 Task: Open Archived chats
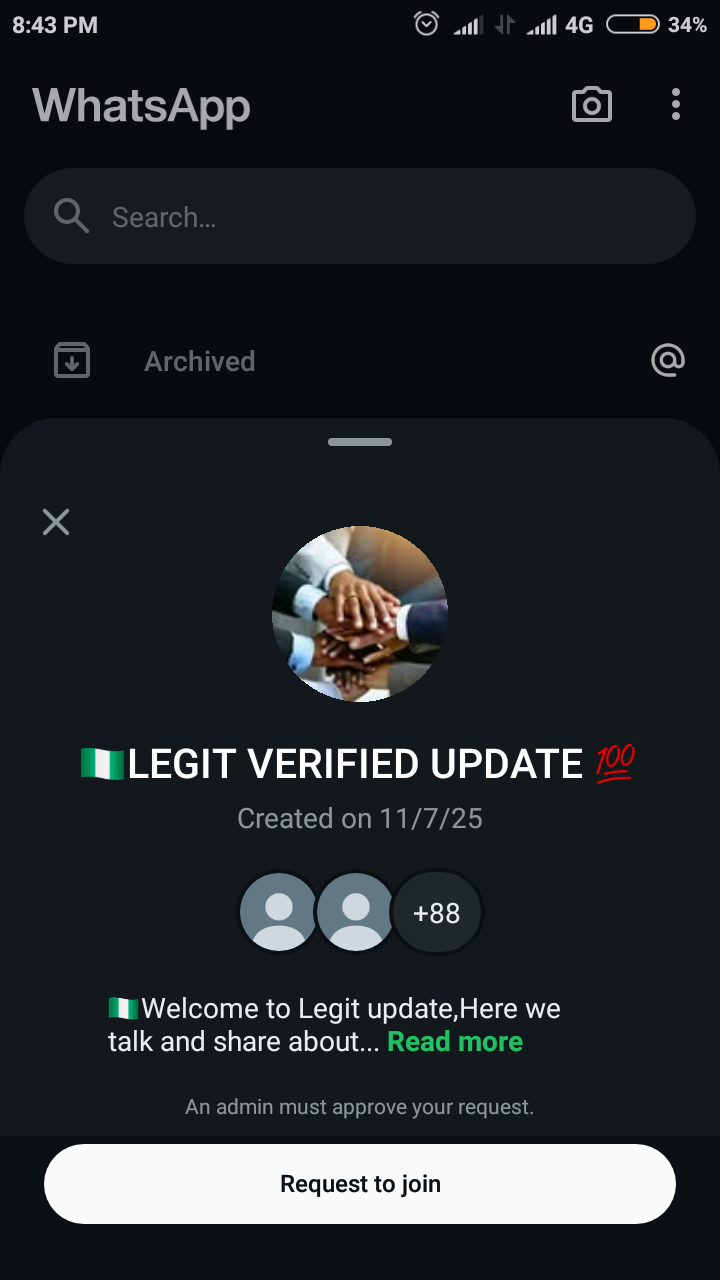(x=199, y=361)
